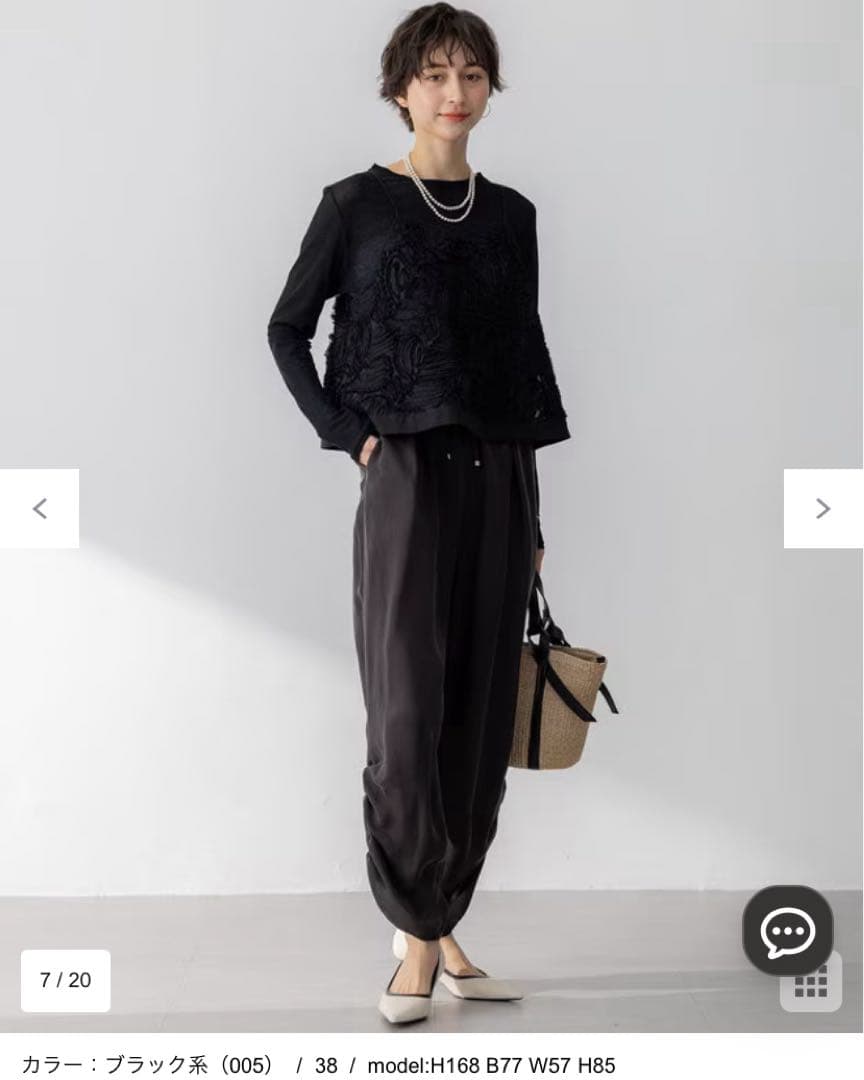Open the photo grid view
Image resolution: width=864 pixels, height=1080 pixels.
pyautogui.click(x=811, y=983)
